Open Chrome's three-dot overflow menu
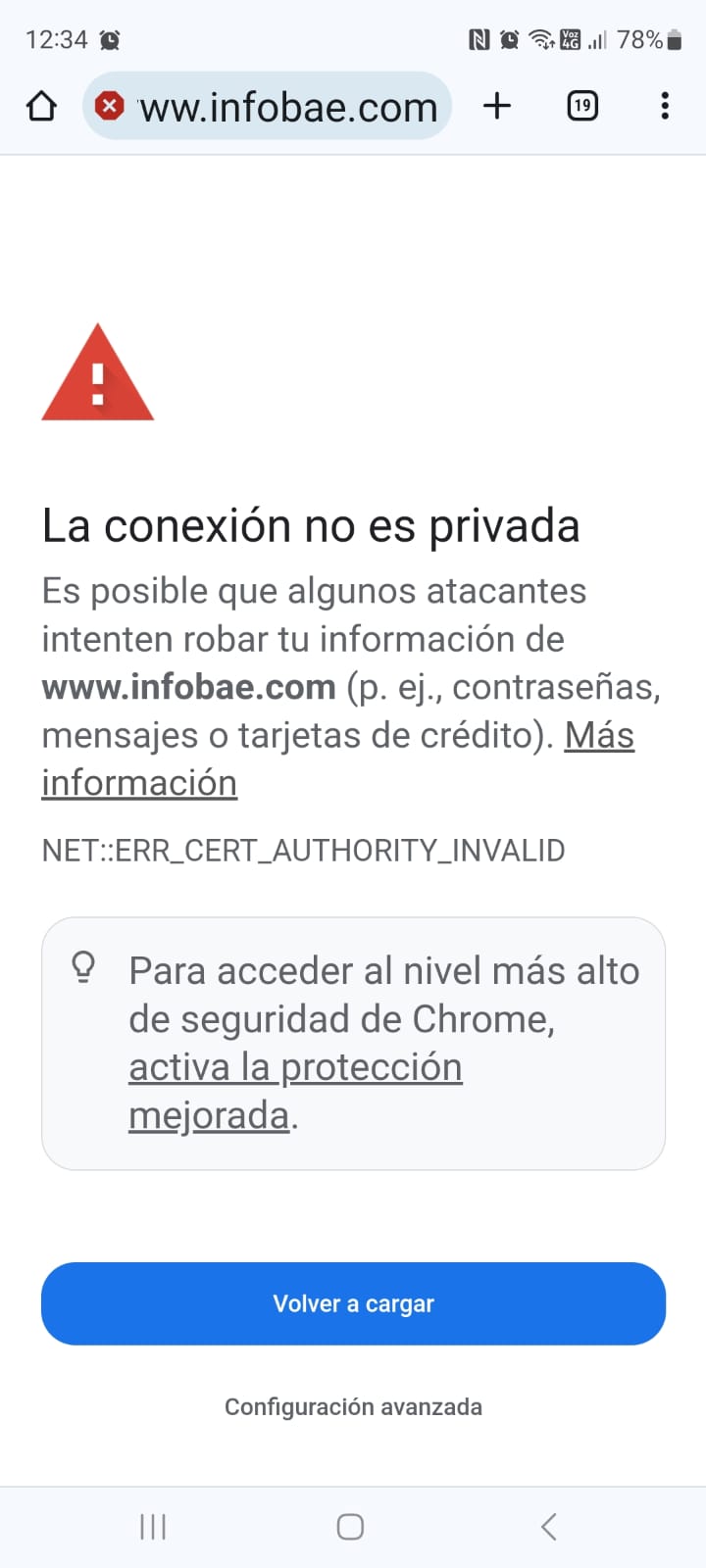Screen dimensions: 706x1568 pos(665,106)
